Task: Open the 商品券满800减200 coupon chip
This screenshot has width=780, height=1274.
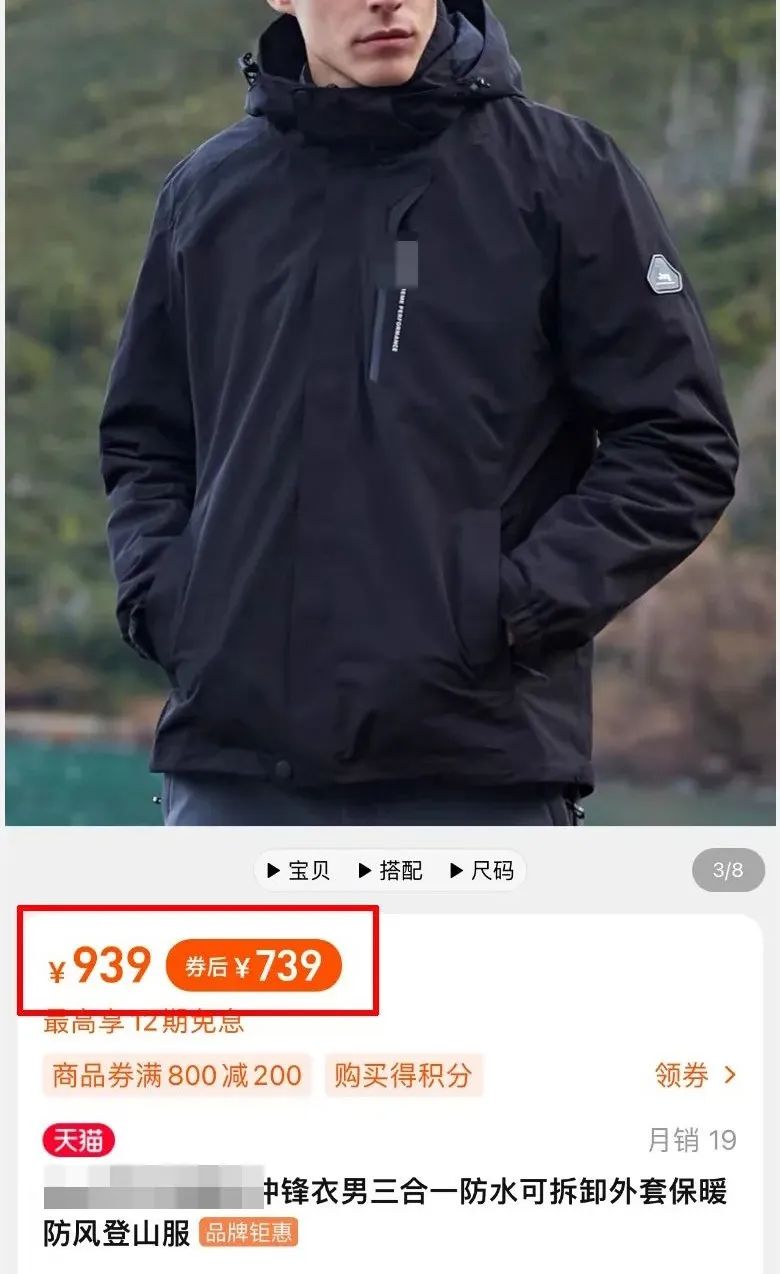Action: click(x=177, y=1075)
